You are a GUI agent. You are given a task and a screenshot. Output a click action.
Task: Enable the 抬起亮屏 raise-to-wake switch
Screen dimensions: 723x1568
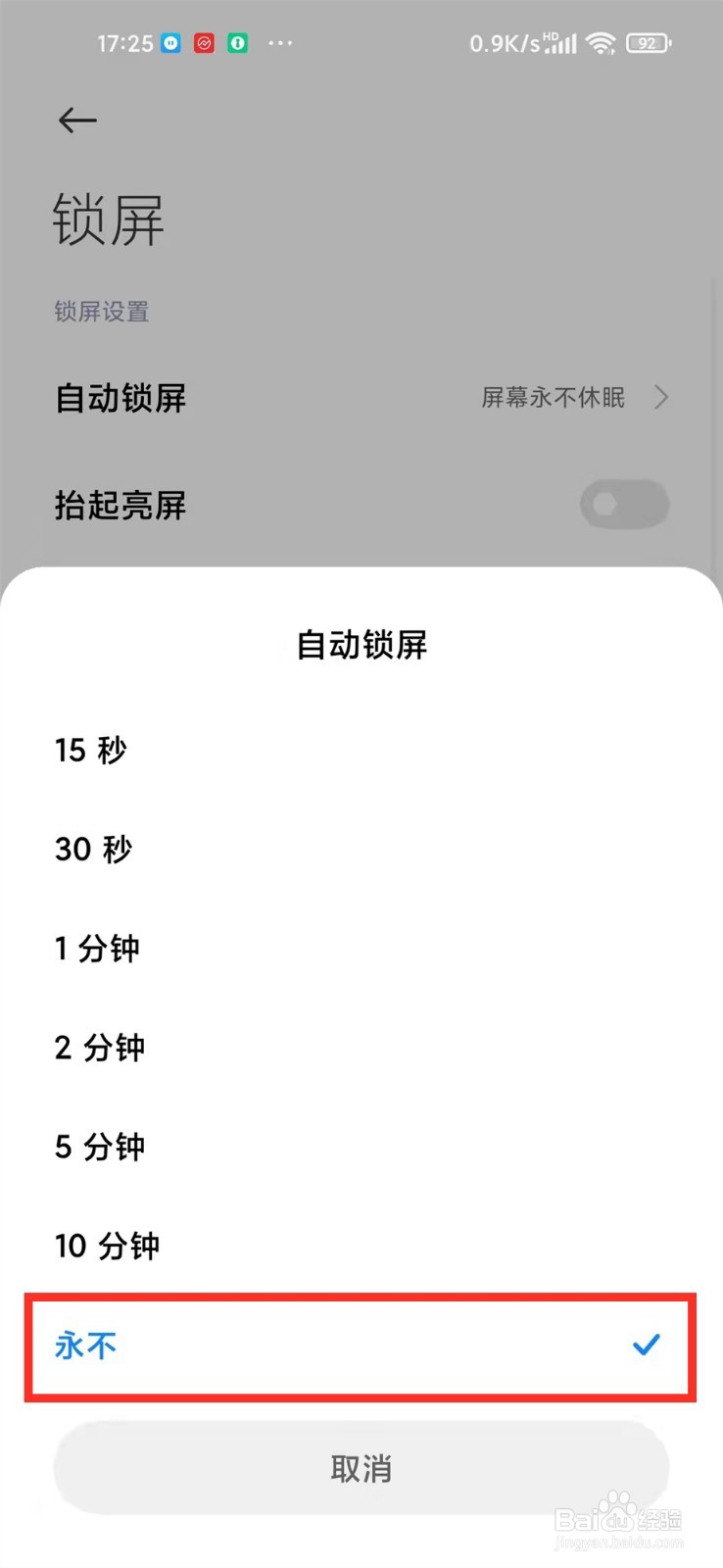pyautogui.click(x=624, y=504)
